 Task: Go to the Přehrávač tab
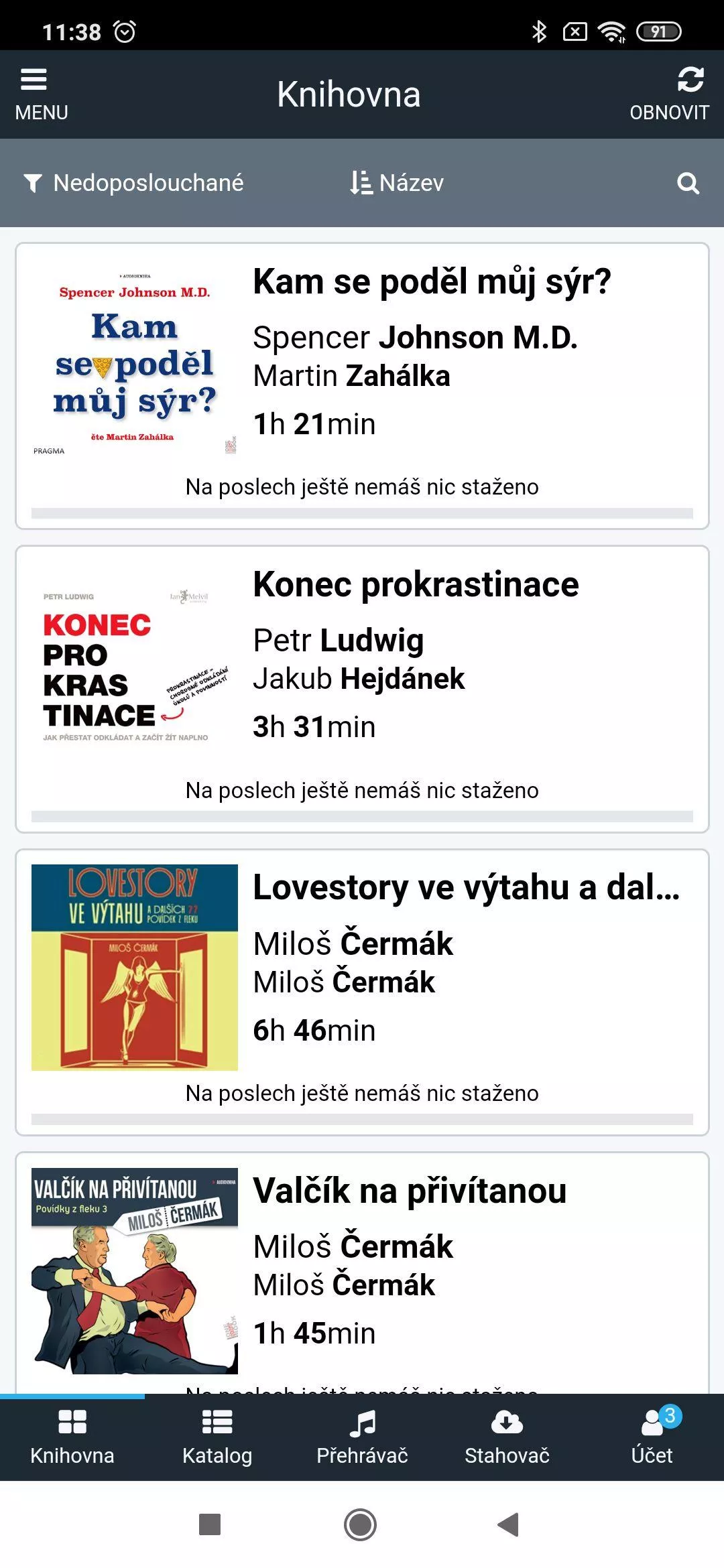tap(362, 1438)
